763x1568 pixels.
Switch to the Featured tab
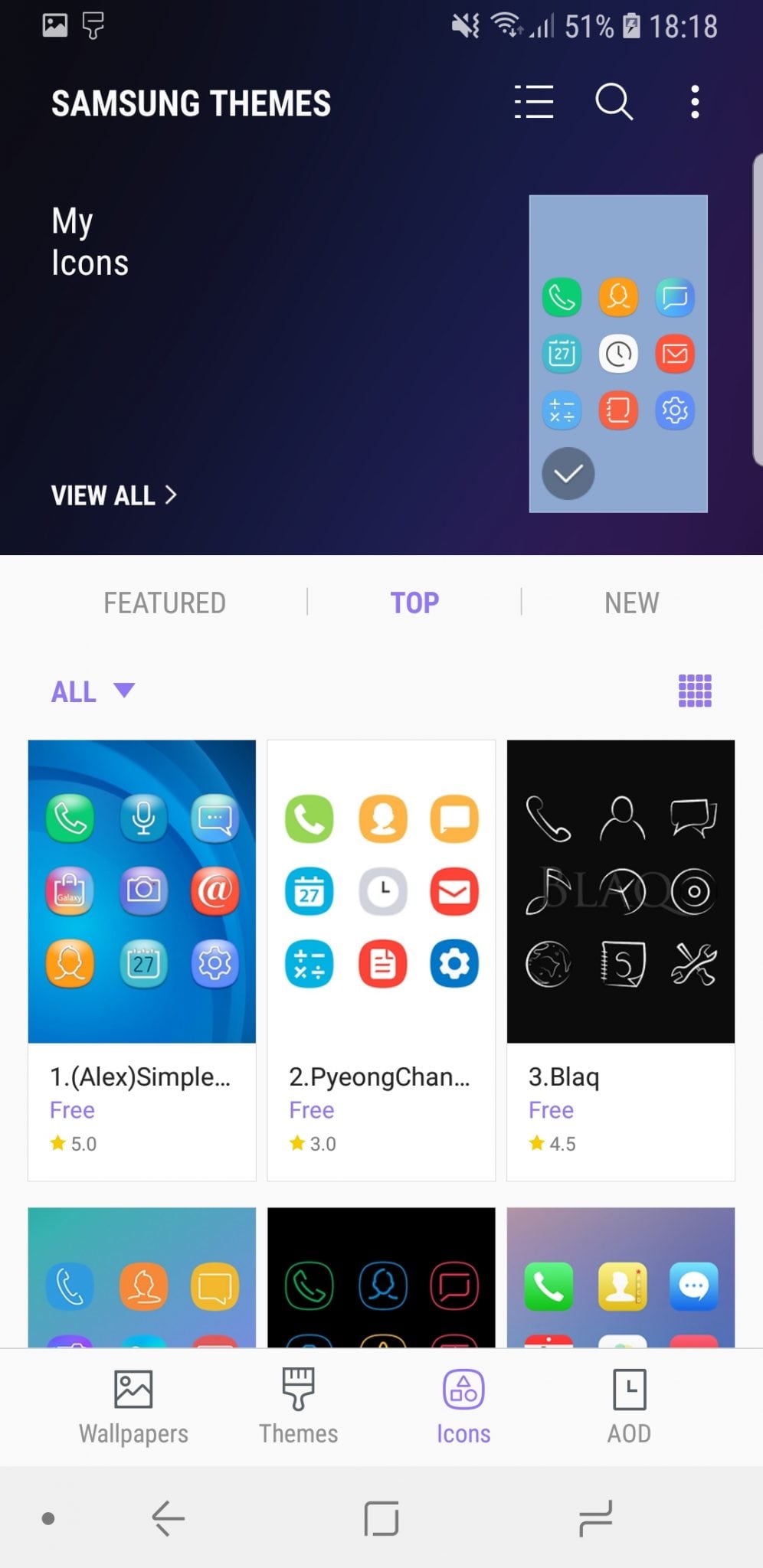[x=165, y=603]
